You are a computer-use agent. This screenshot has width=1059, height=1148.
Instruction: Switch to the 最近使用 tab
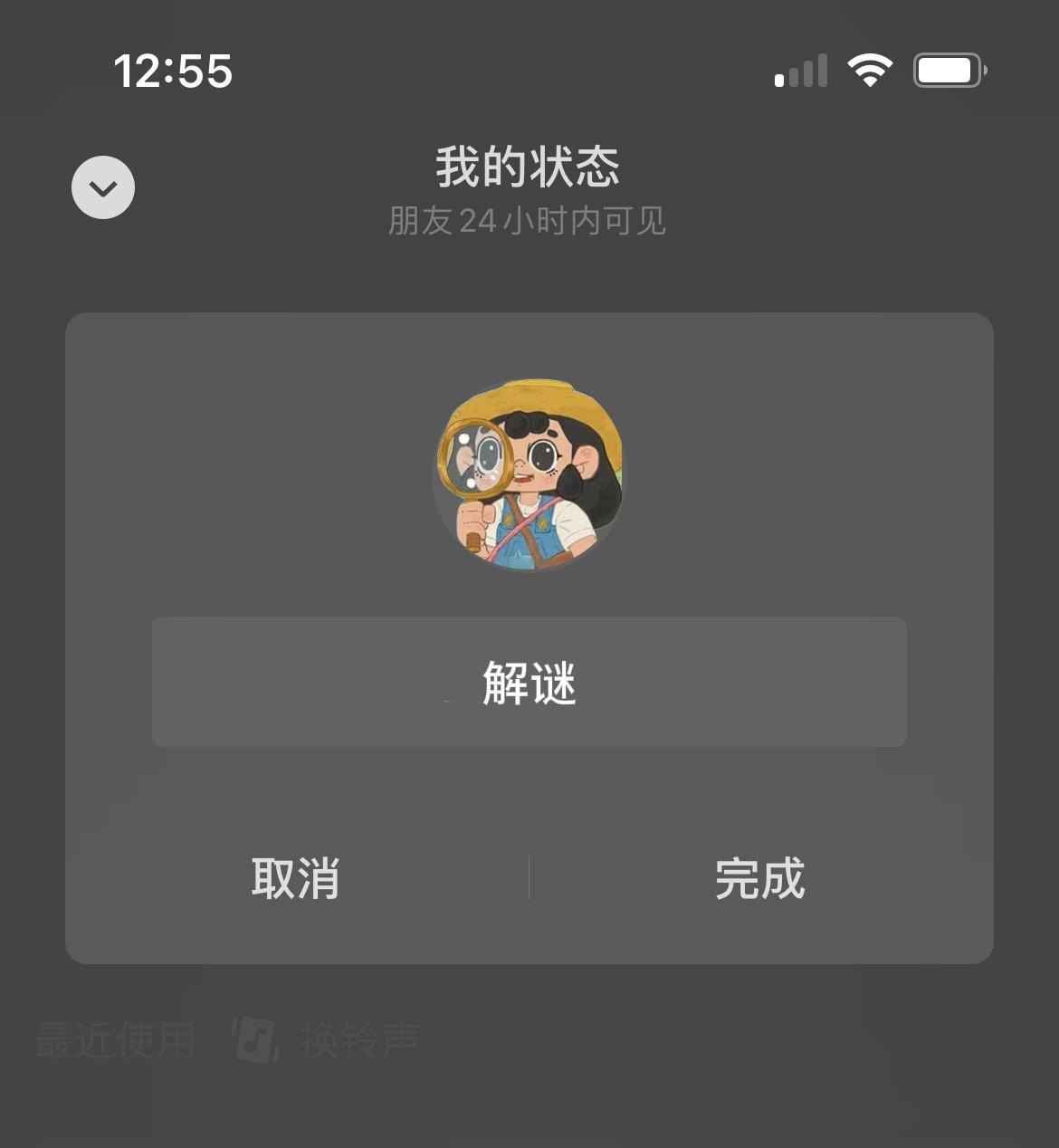(x=113, y=1041)
